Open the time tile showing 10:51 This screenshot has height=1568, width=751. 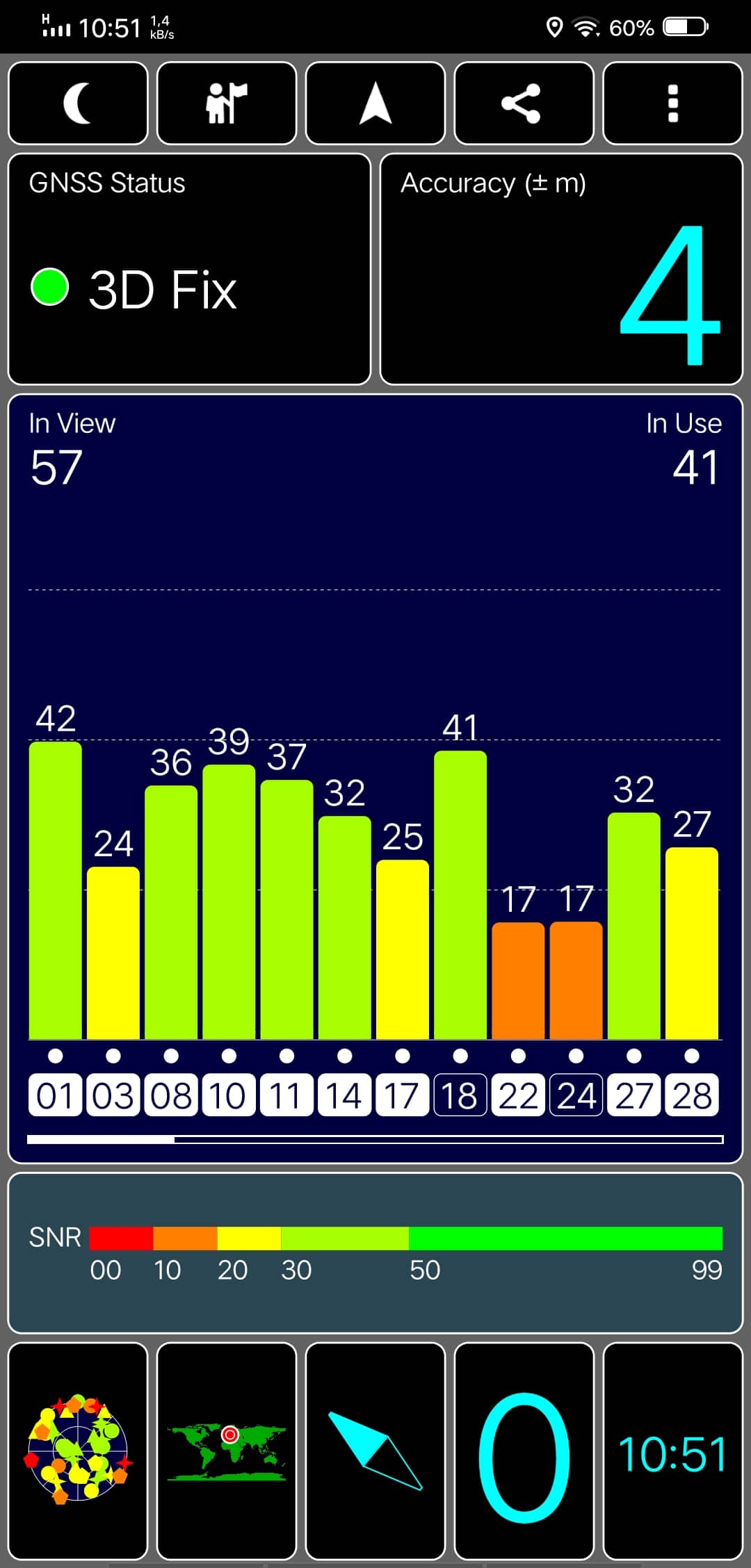[672, 1451]
